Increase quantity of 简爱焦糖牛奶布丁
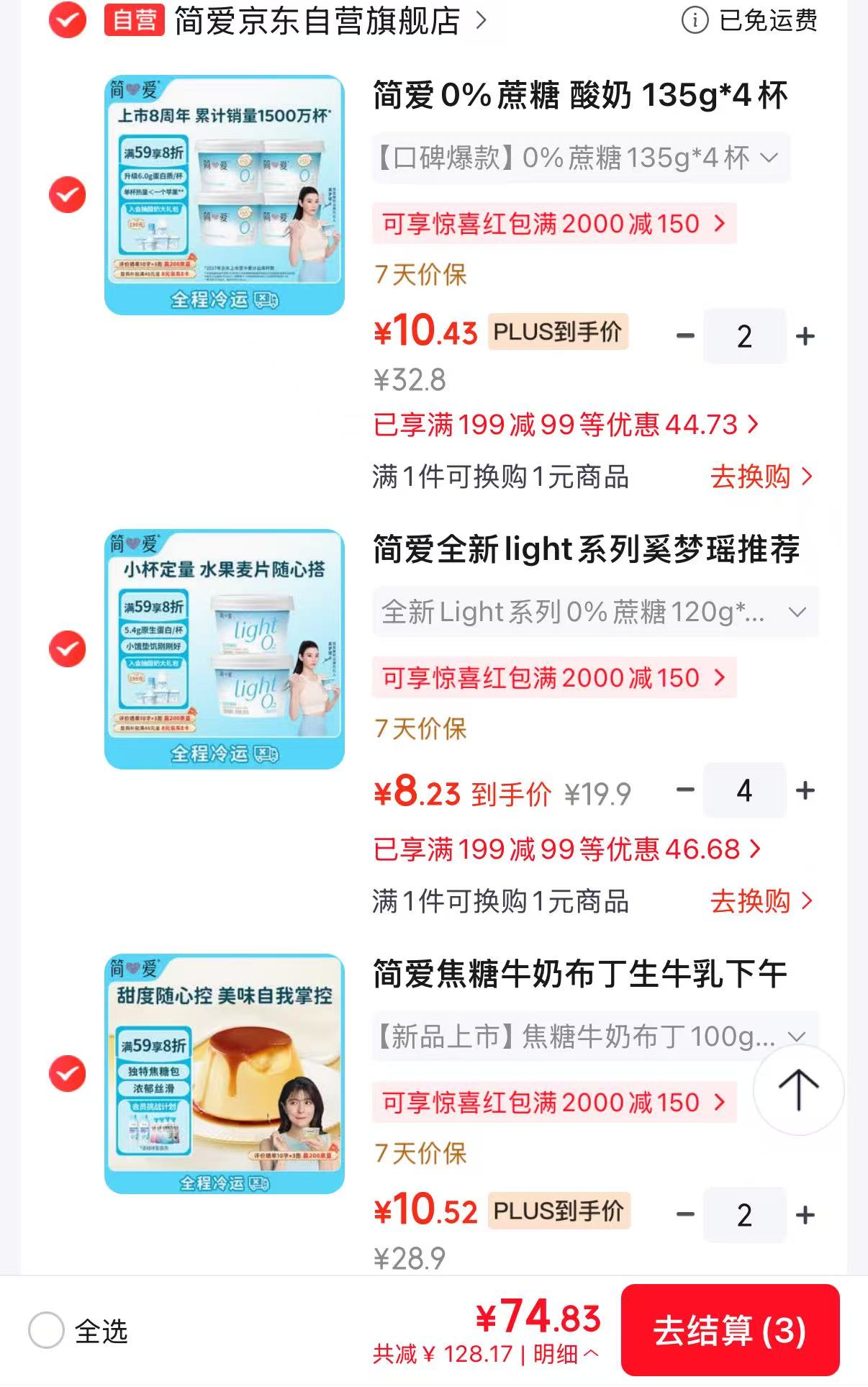Viewport: 868px width, 1387px height. click(805, 1215)
